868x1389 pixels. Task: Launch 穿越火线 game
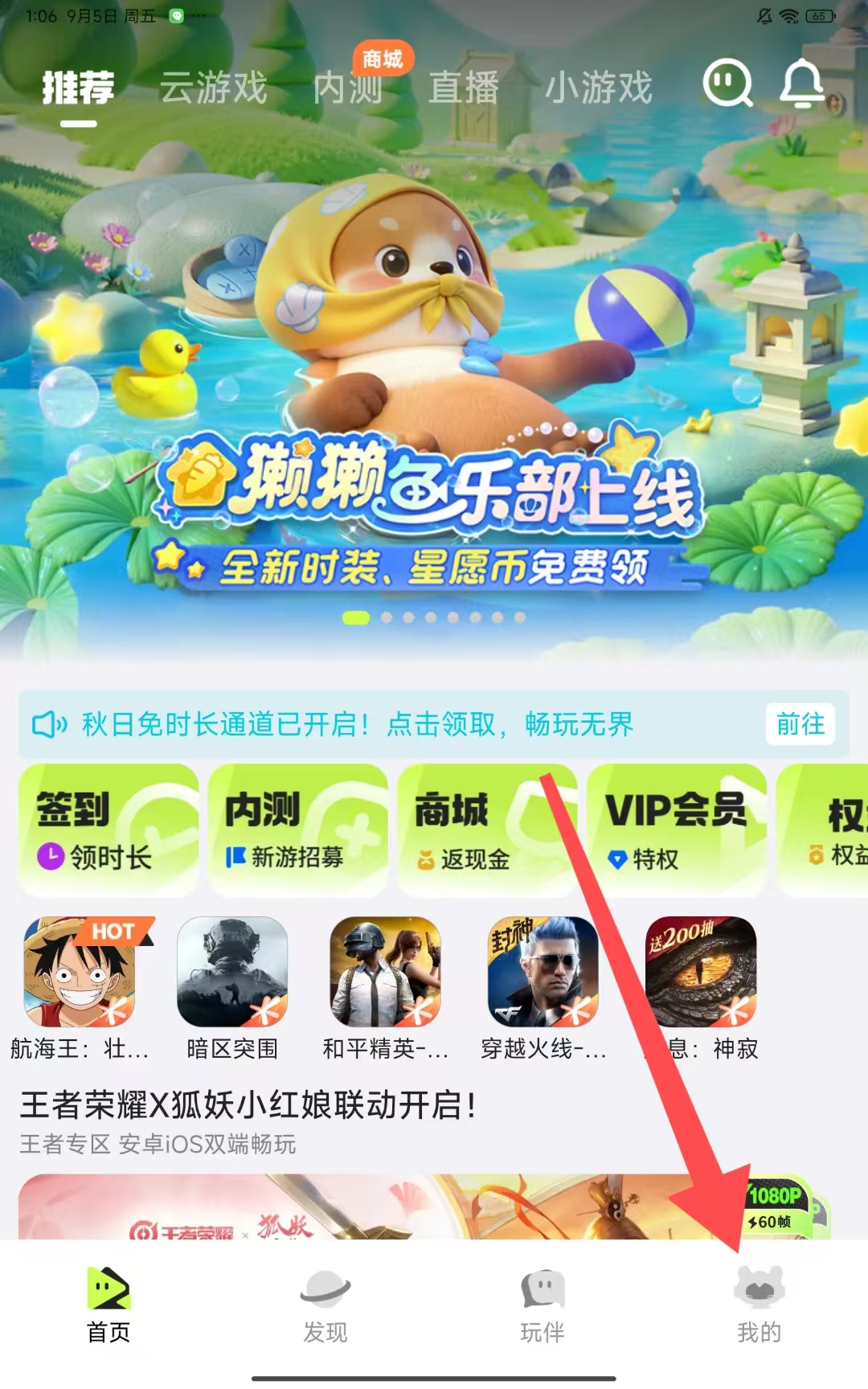click(543, 972)
